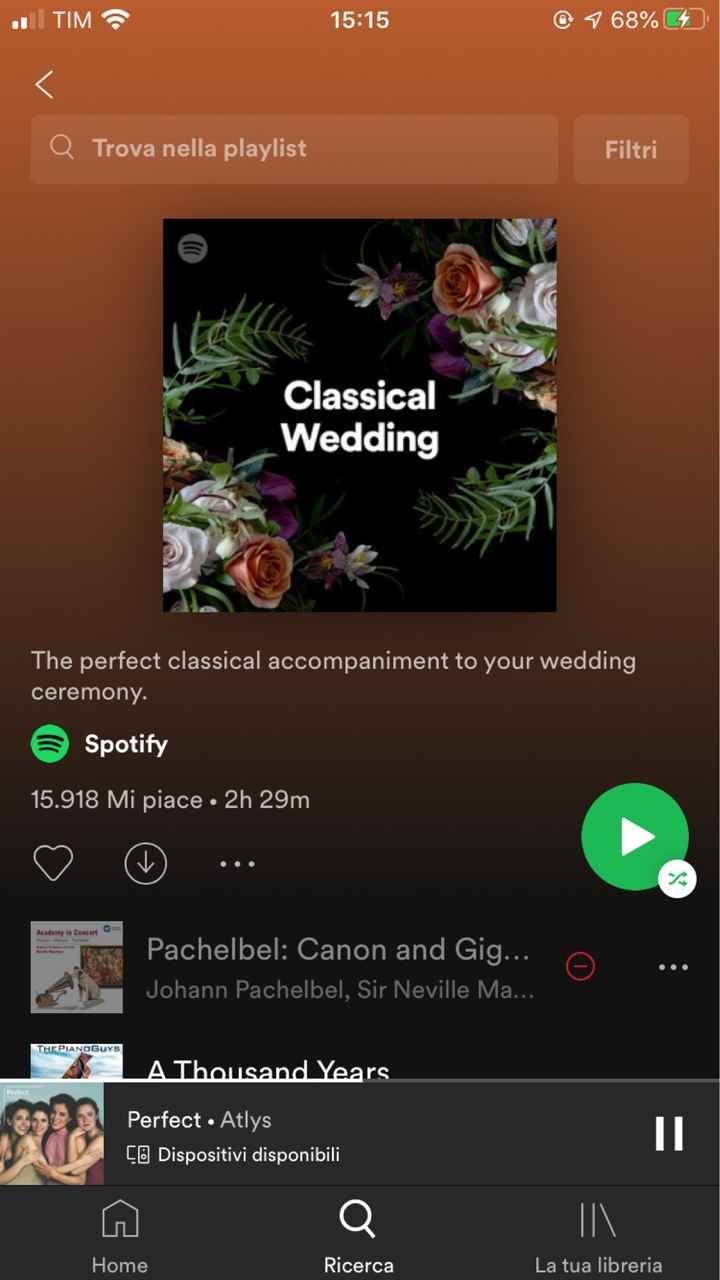Like the Classical Wedding playlist
This screenshot has height=1280, width=720.
coord(53,863)
